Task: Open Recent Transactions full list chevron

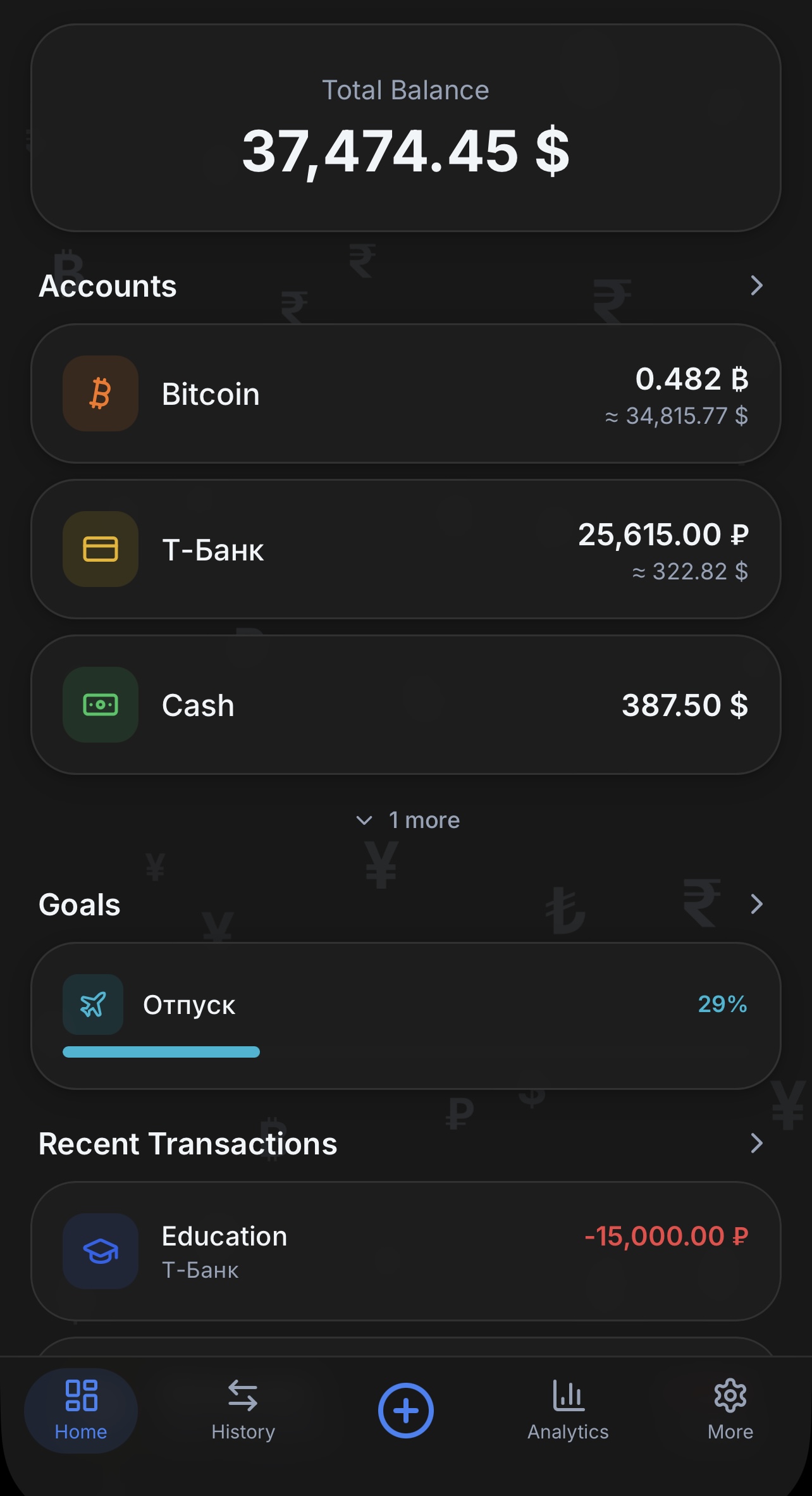Action: coord(757,1143)
